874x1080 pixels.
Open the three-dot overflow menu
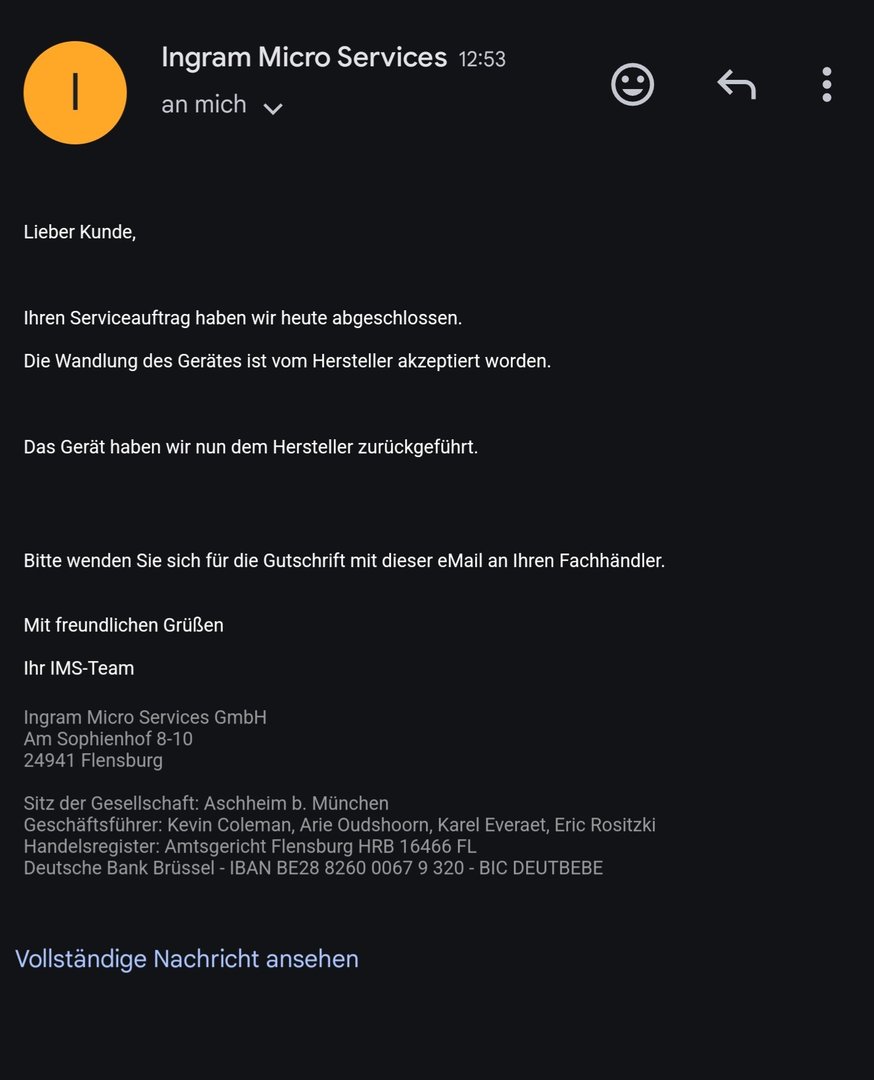pos(826,85)
